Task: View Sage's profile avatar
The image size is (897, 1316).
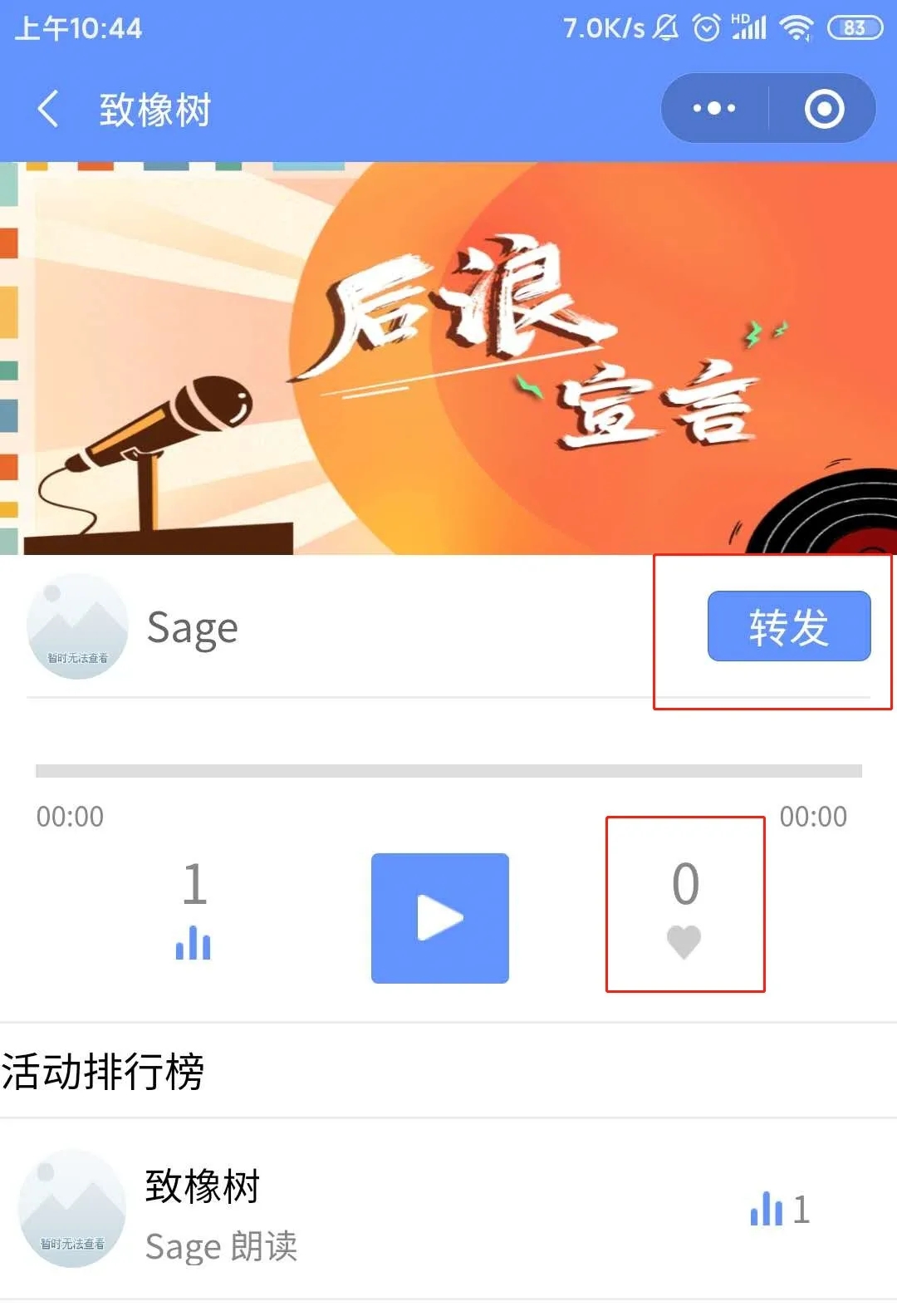Action: (x=77, y=626)
